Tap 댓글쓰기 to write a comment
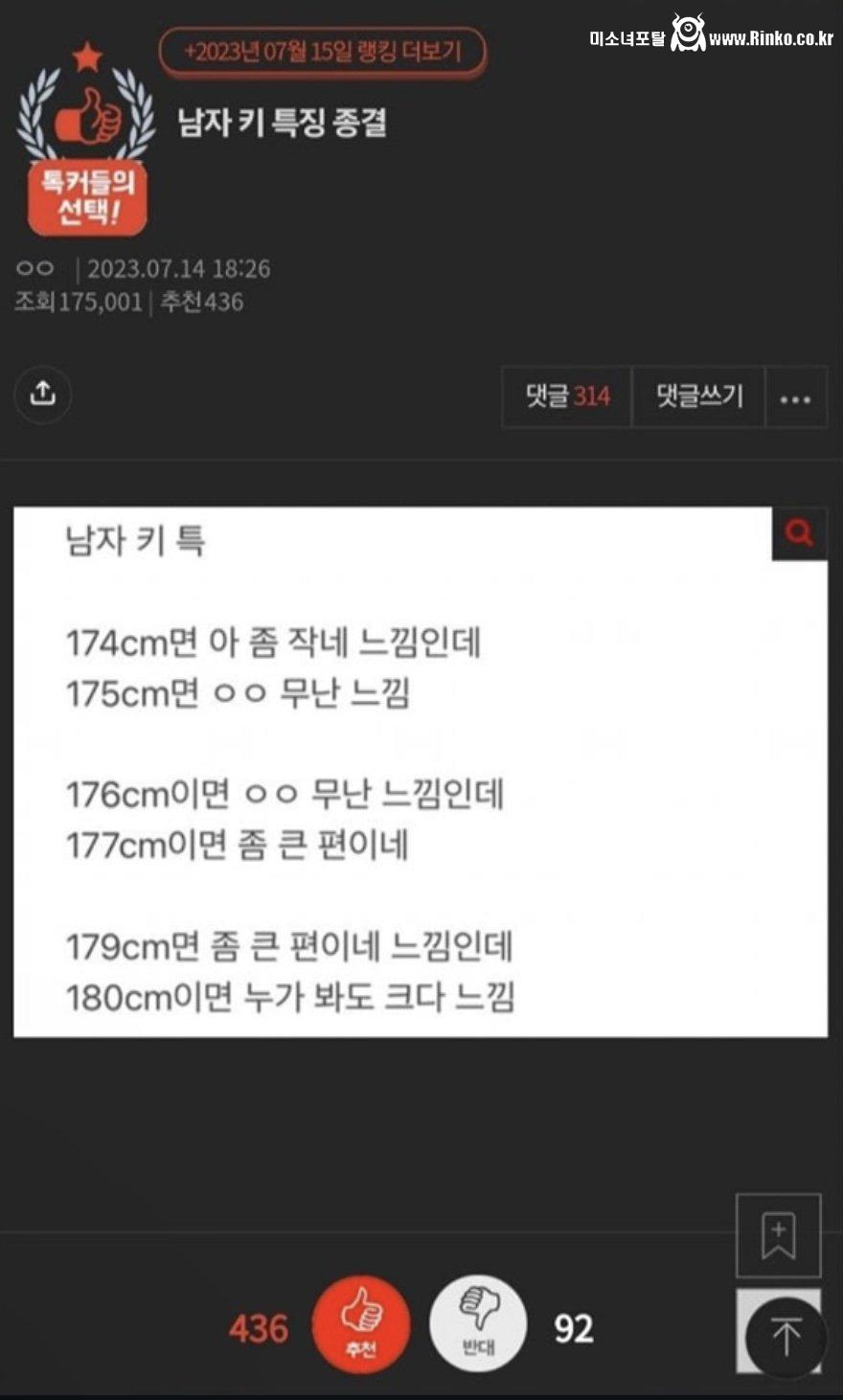 pos(699,395)
